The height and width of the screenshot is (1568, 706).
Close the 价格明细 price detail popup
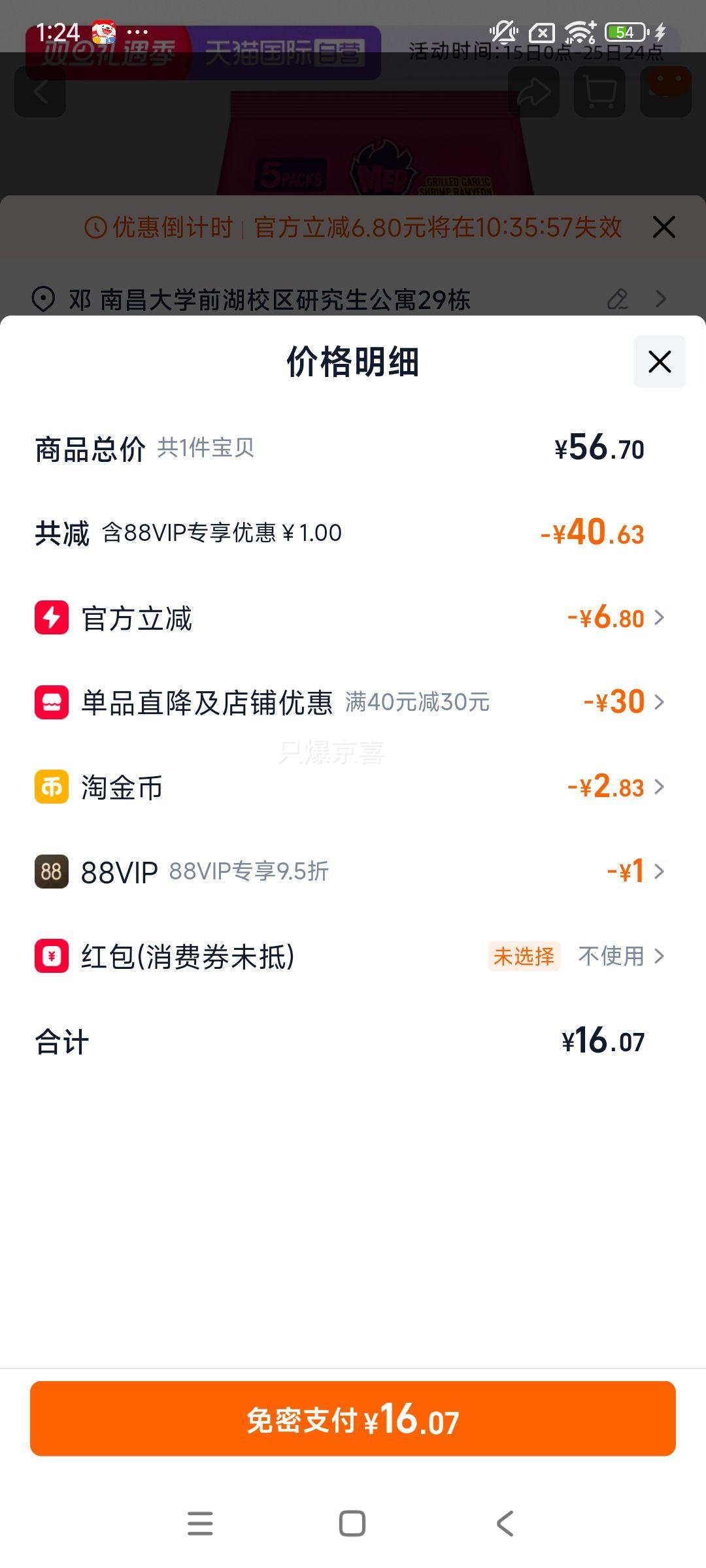click(658, 361)
